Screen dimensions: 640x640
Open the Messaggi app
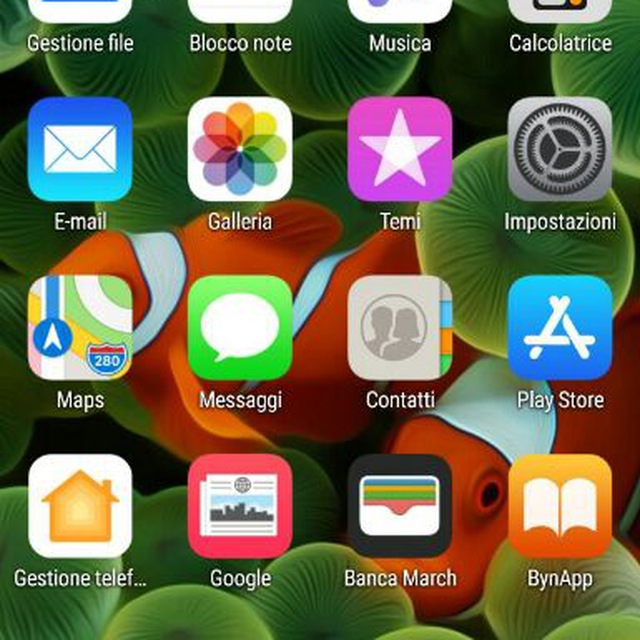(240, 328)
